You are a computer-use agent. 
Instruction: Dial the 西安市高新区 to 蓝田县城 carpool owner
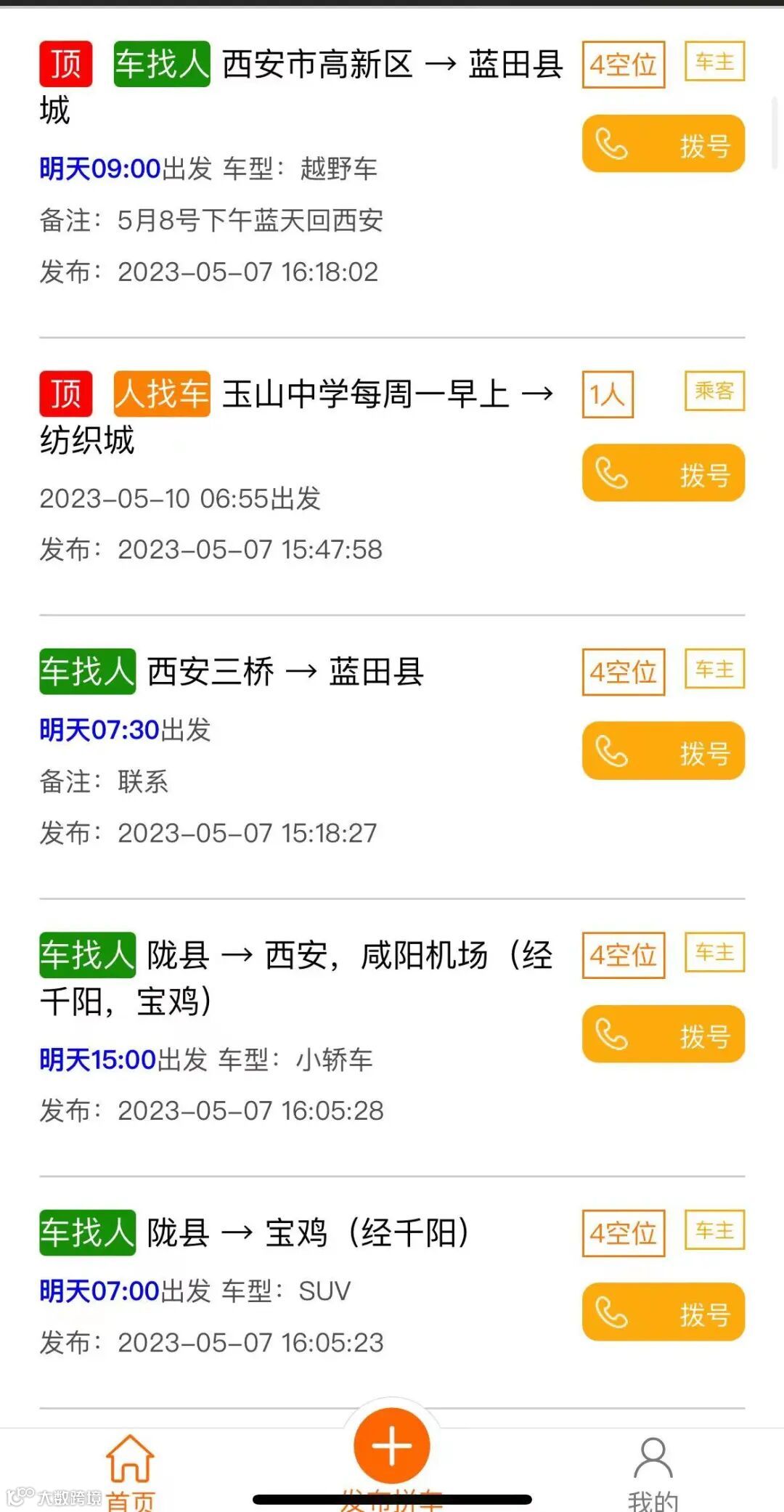(x=663, y=144)
